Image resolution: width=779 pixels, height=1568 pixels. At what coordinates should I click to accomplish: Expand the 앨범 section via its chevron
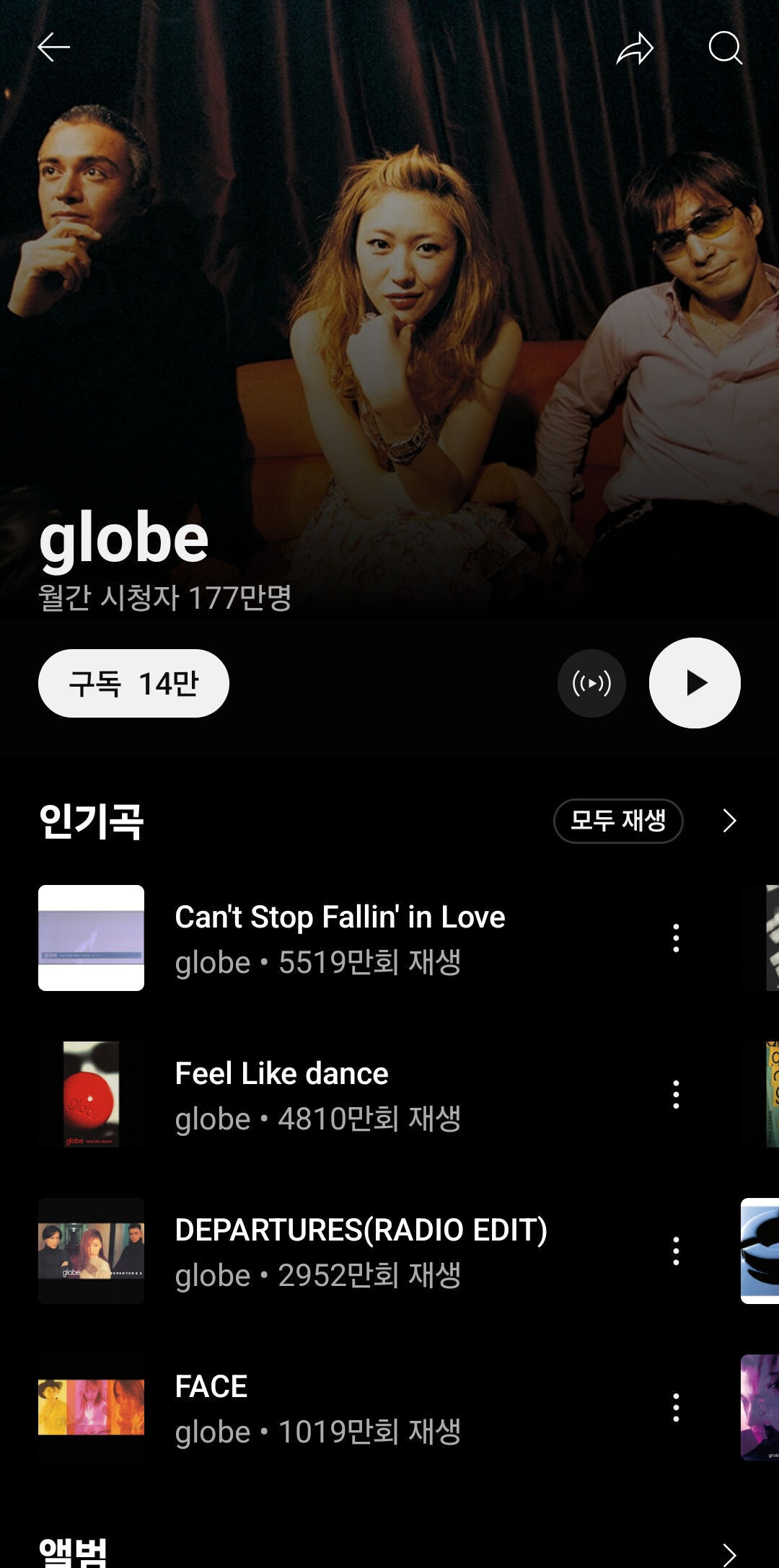(x=729, y=1554)
